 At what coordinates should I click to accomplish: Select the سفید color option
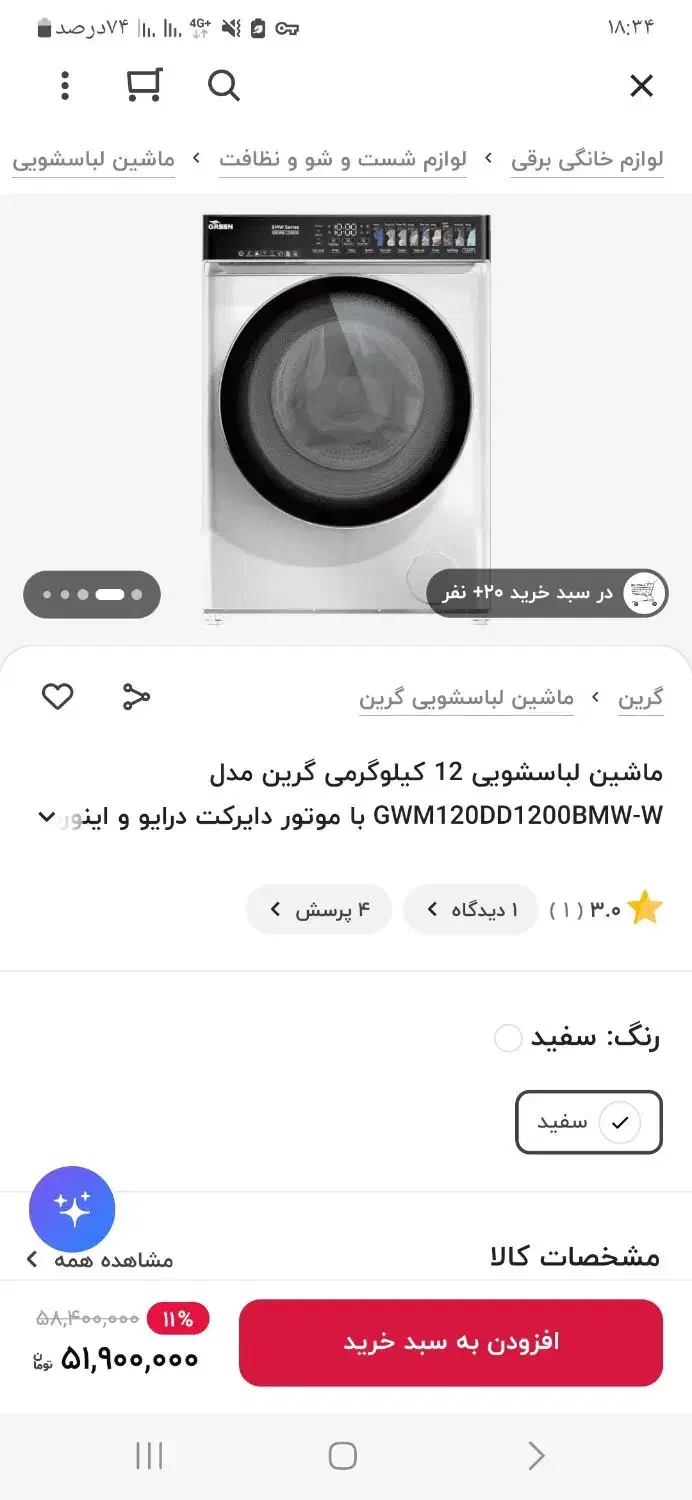pyautogui.click(x=589, y=1122)
